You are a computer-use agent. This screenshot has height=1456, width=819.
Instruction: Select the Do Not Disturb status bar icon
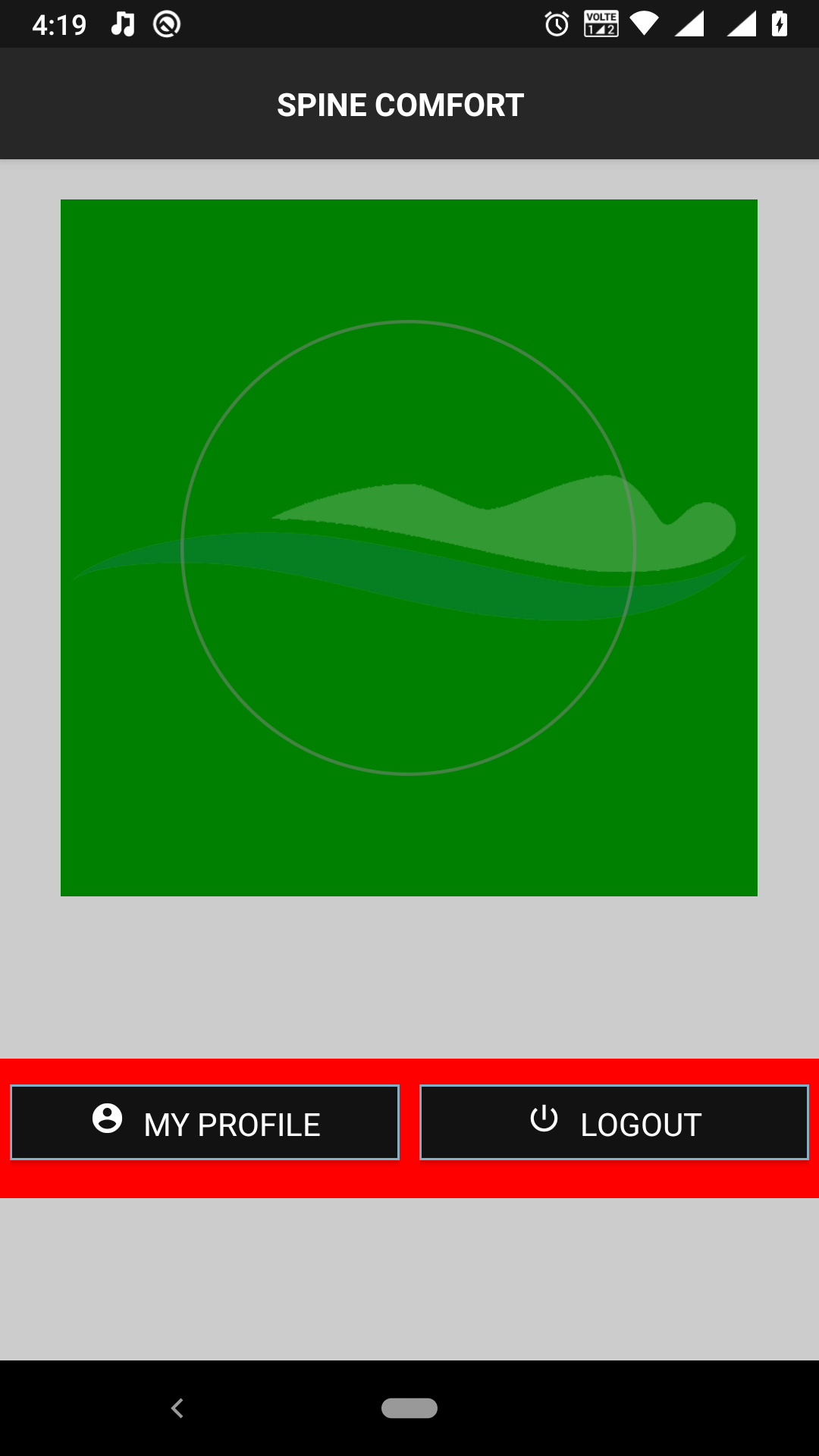point(165,23)
